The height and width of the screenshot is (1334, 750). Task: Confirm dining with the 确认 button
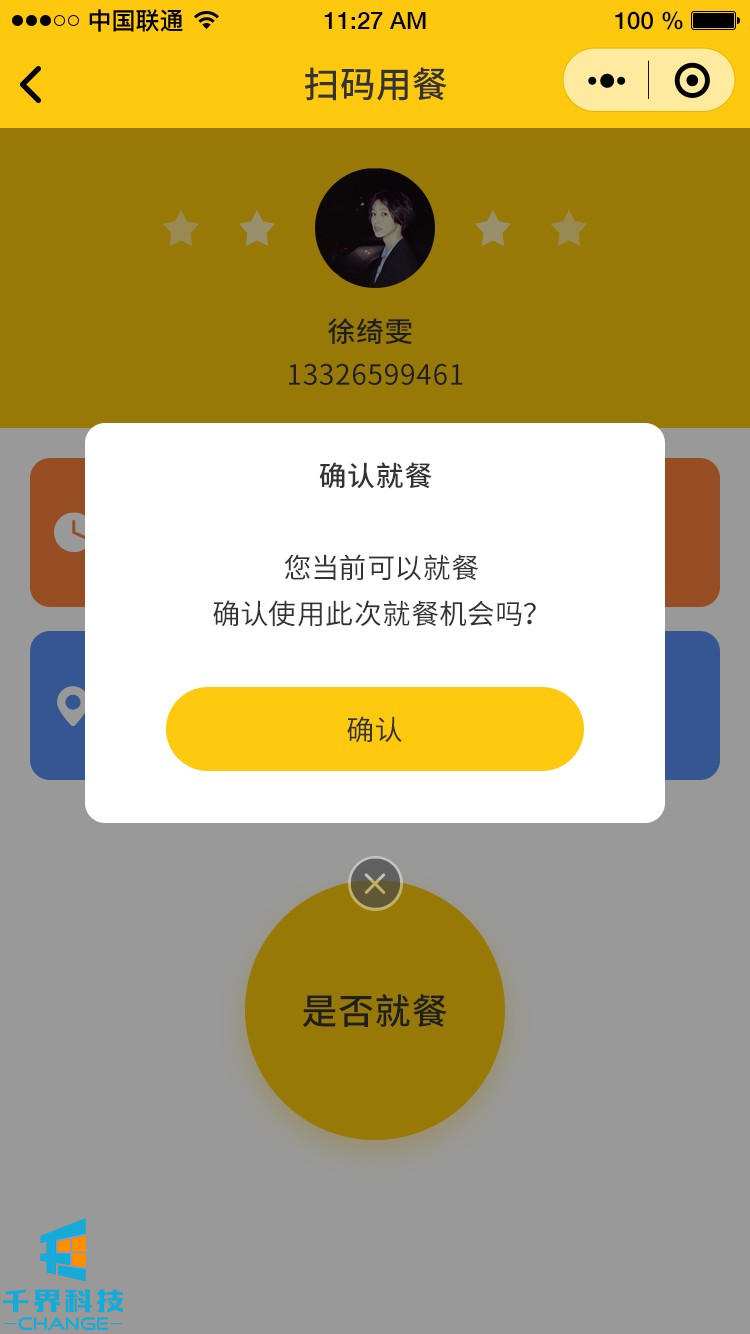click(374, 729)
